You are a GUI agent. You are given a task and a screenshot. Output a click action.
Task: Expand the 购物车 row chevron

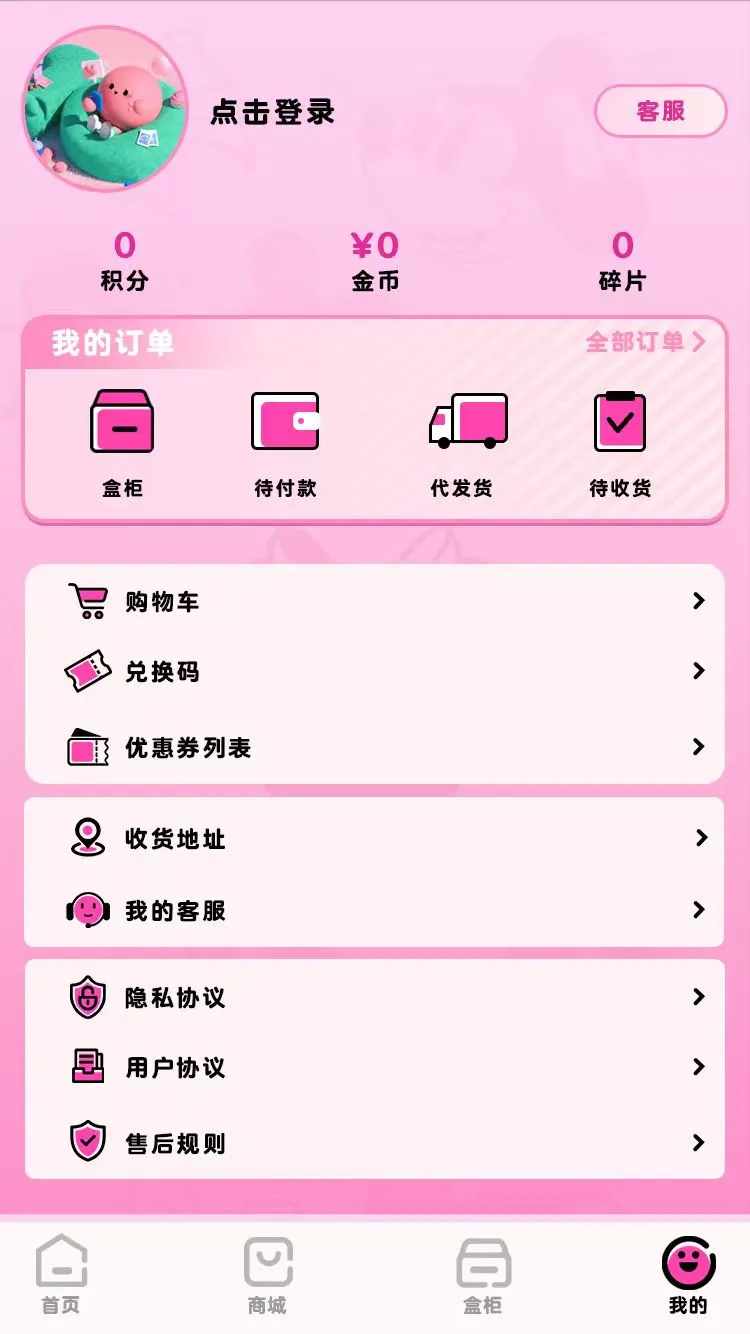click(x=698, y=600)
